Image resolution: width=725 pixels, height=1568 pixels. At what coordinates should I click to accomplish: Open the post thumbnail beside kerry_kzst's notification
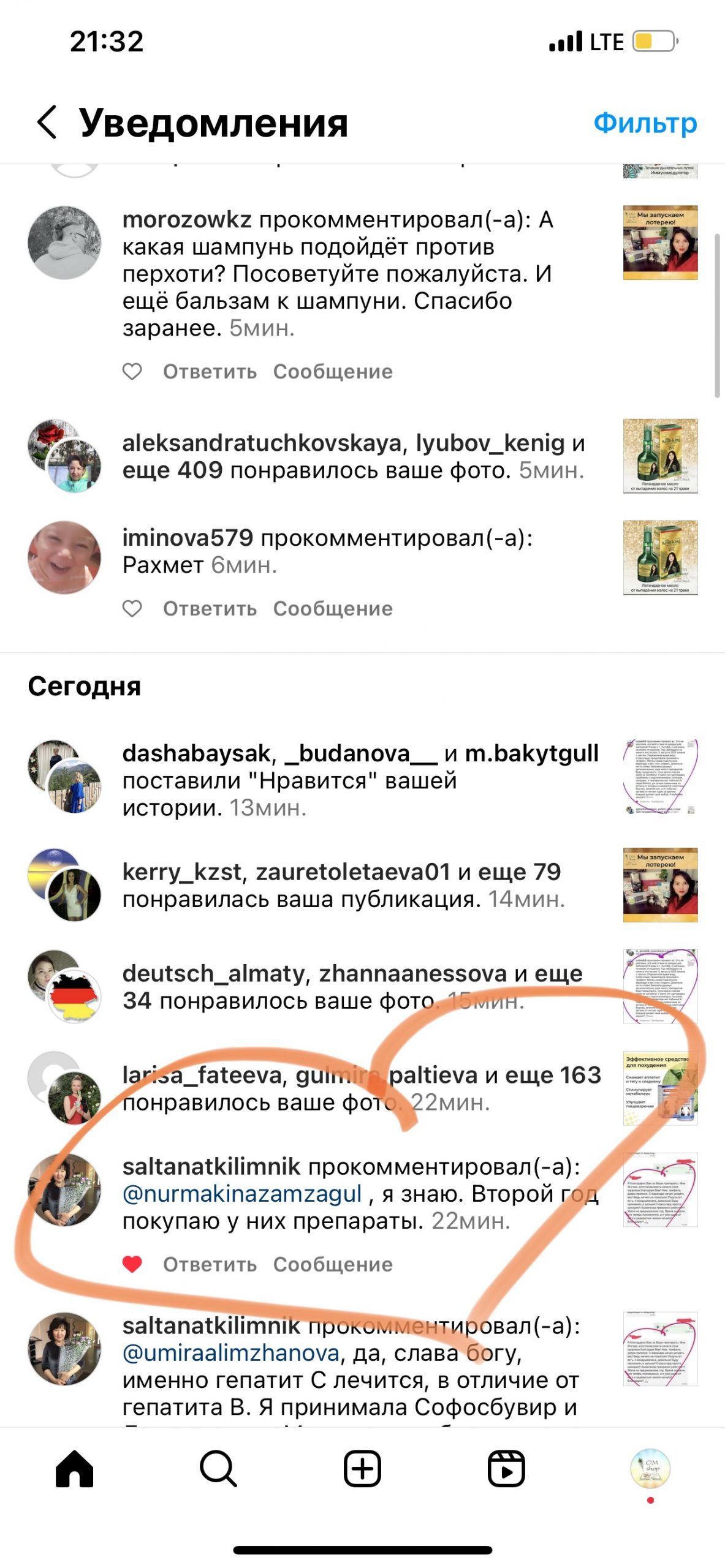tap(660, 884)
